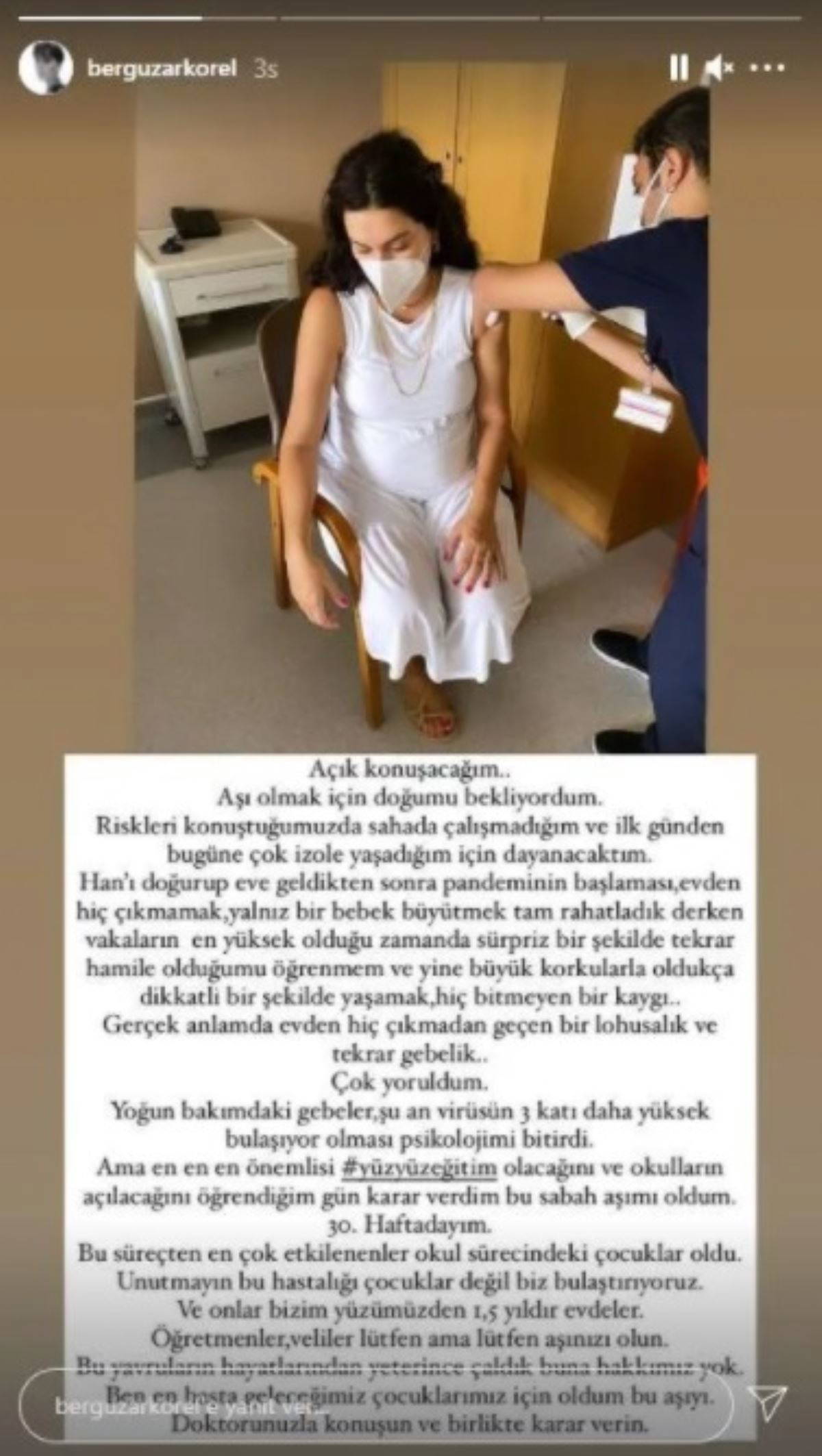
Task: Pause the story playback
Action: [677, 68]
